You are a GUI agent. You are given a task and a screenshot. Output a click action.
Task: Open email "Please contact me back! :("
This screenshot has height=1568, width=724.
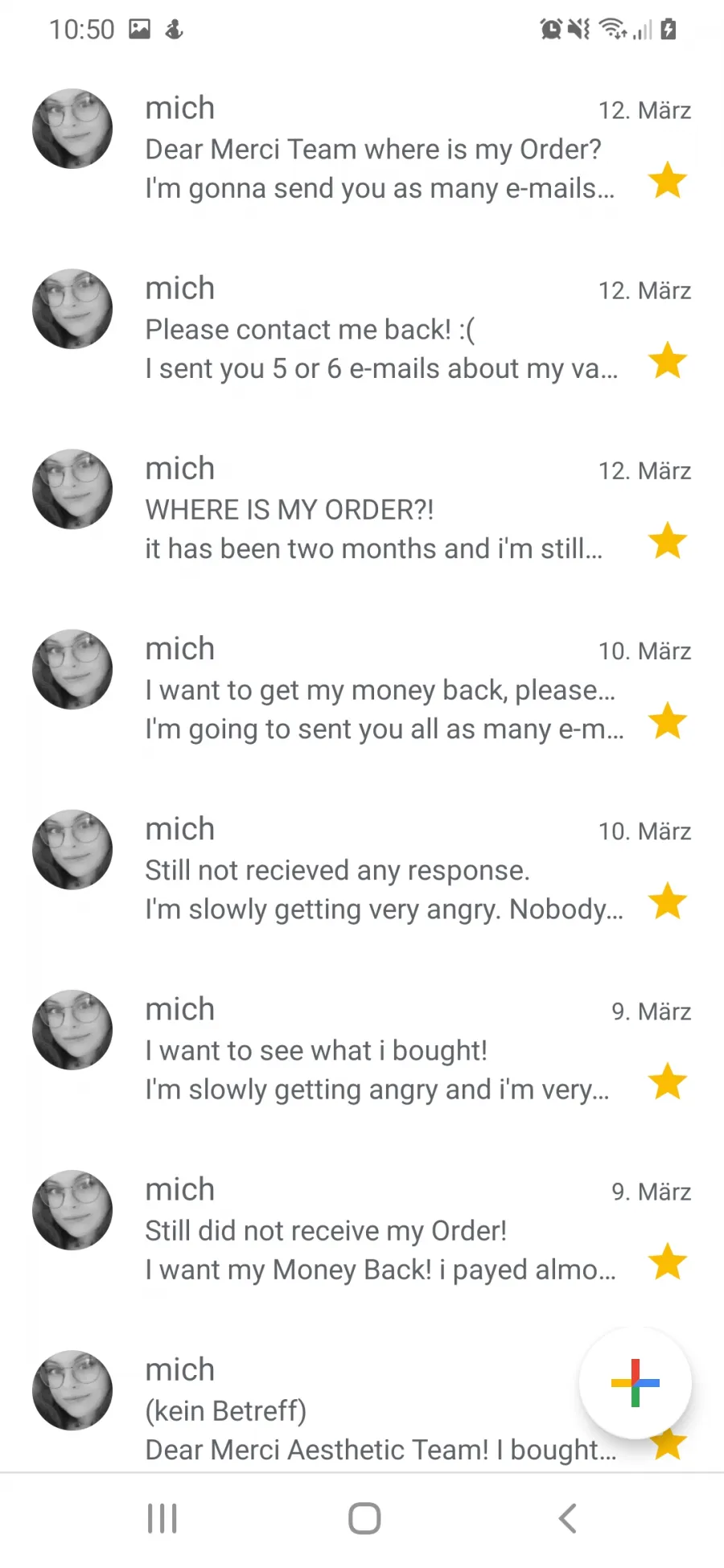click(x=362, y=328)
